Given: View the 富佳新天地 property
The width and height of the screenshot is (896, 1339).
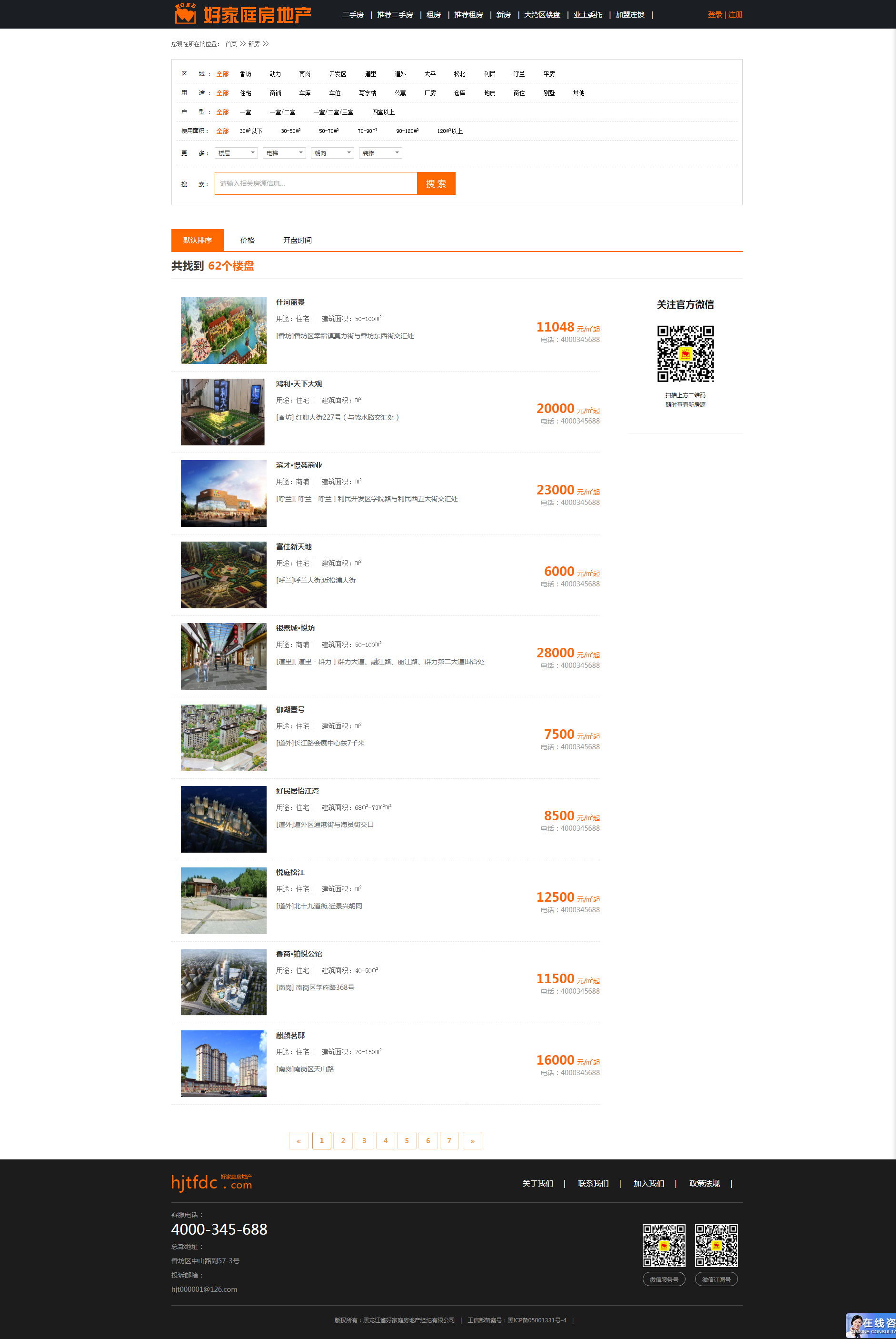Looking at the screenshot, I should [x=294, y=546].
